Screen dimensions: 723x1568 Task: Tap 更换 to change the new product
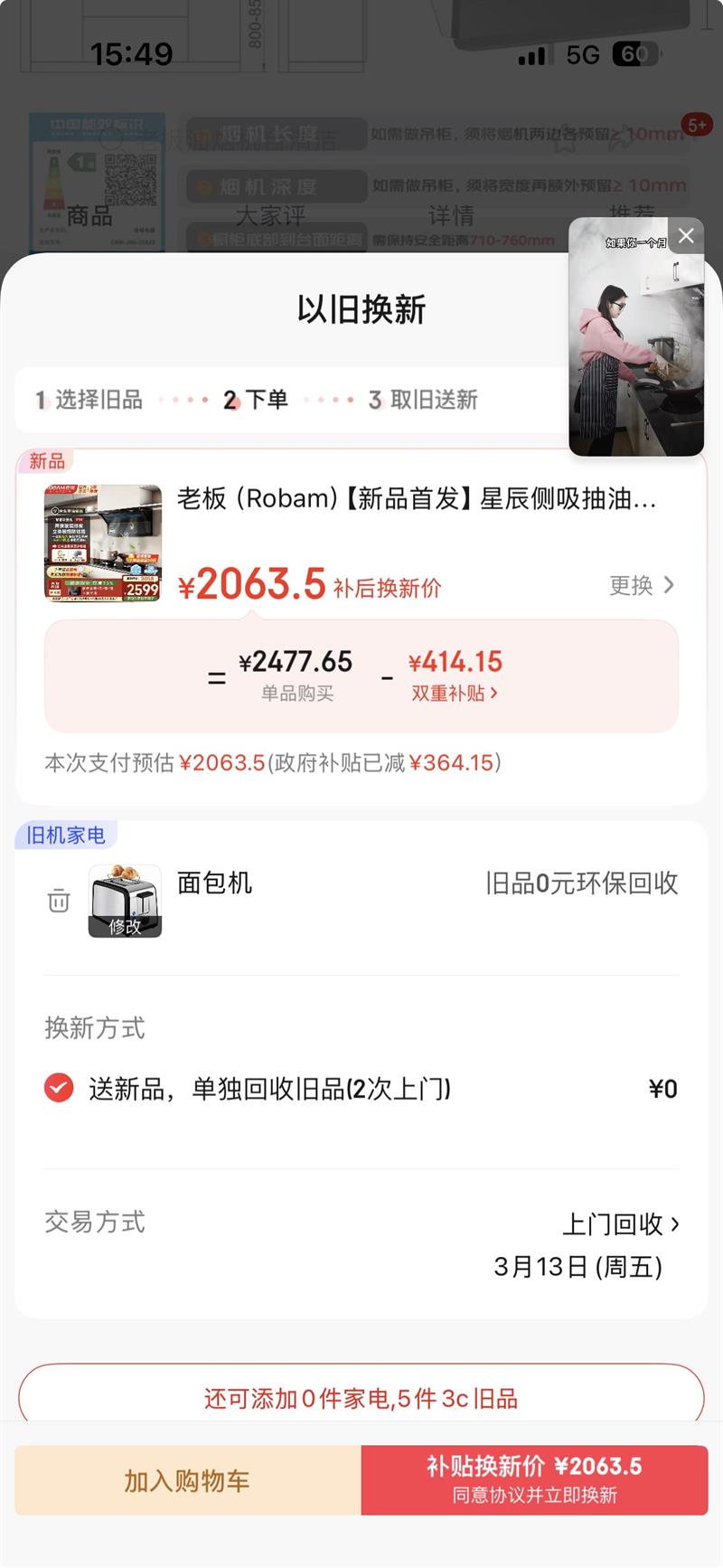tap(642, 585)
